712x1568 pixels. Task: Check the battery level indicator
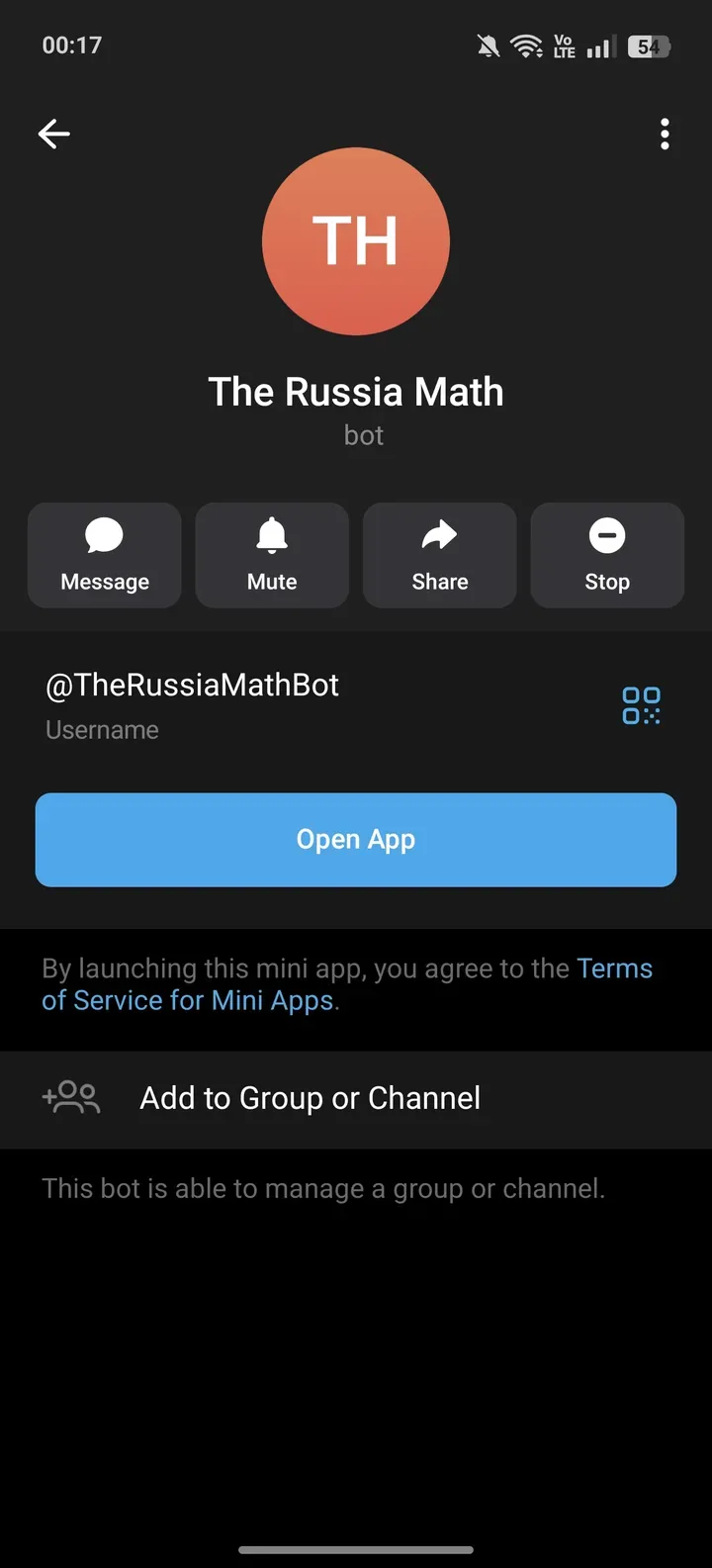648,46
